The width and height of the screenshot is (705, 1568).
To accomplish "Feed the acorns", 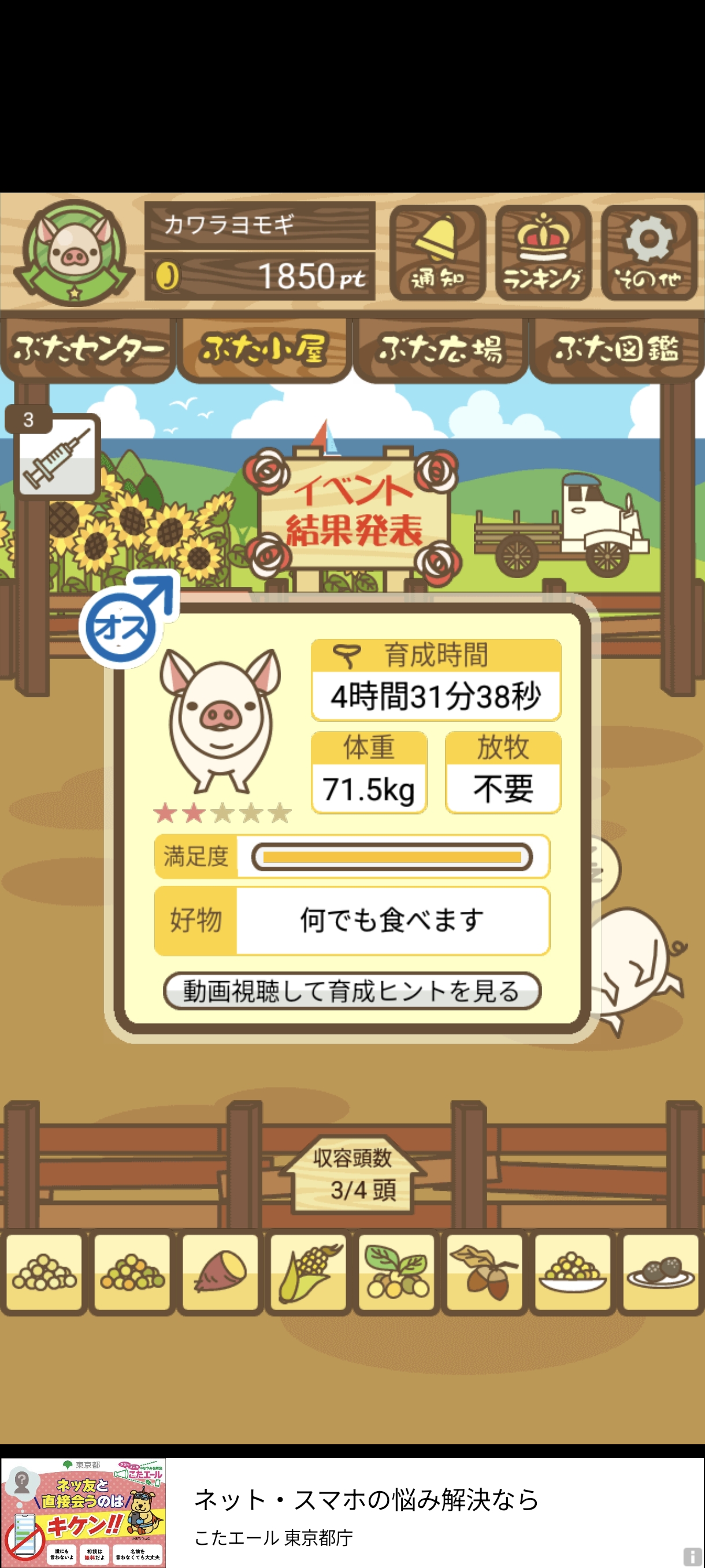I will (484, 1271).
